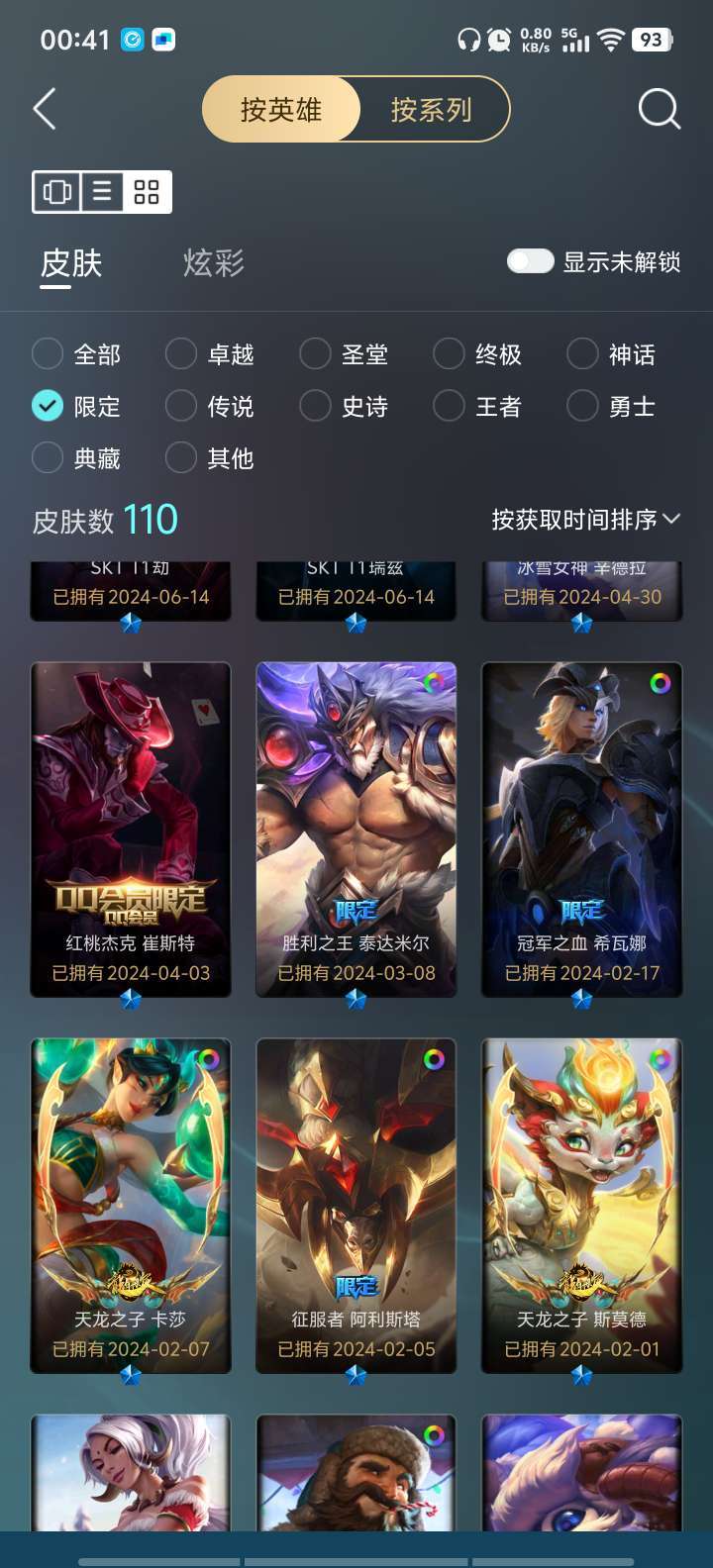The image size is (713, 1568).
Task: Select the card carousel view icon
Action: (x=57, y=191)
